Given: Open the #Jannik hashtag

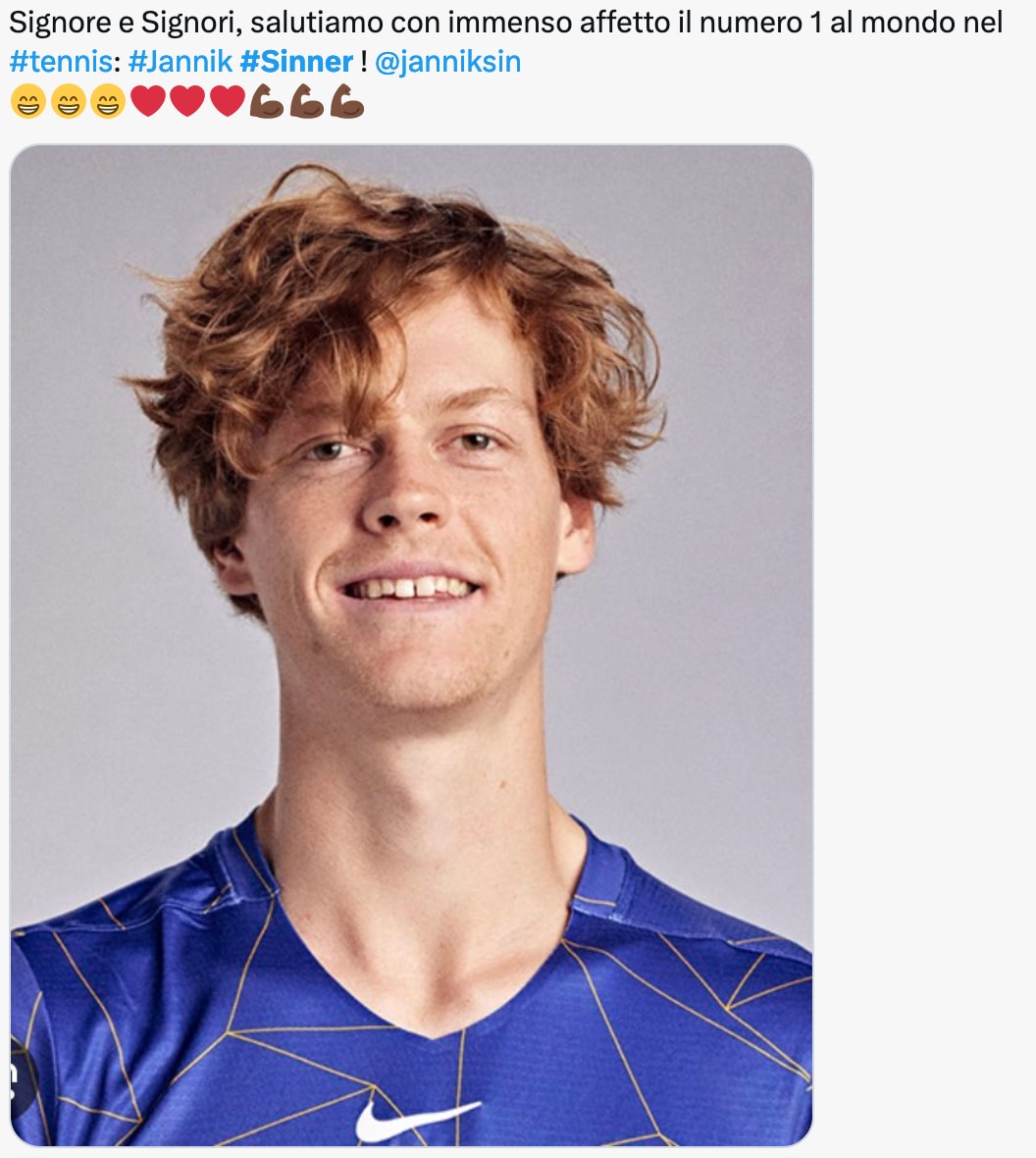Looking at the screenshot, I should (x=180, y=63).
